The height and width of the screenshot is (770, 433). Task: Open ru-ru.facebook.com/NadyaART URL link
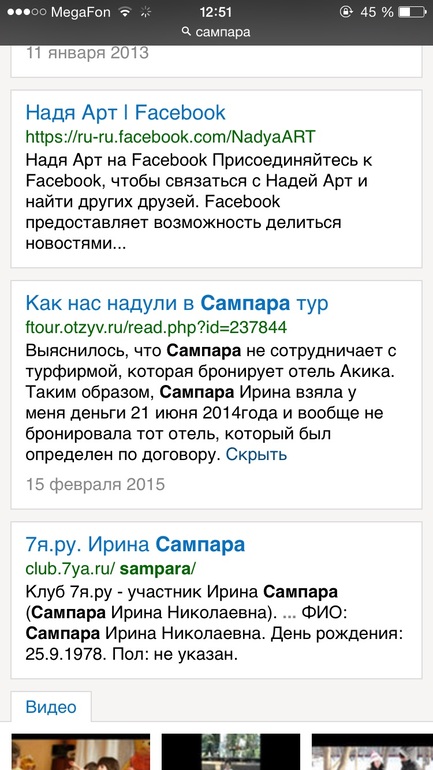(x=170, y=137)
